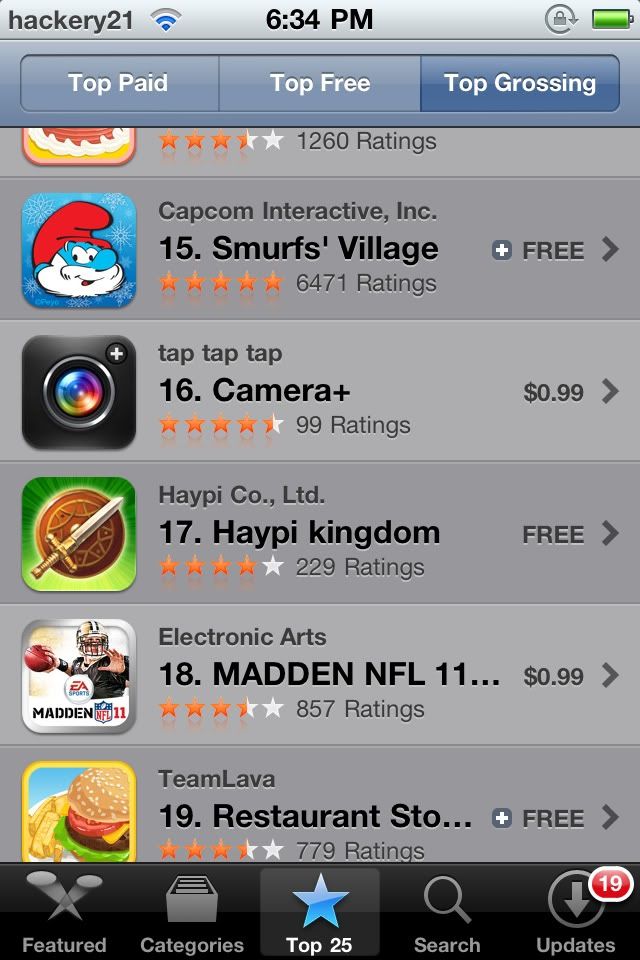Select the Top Grossing segment
640x960 pixels.
[520, 83]
